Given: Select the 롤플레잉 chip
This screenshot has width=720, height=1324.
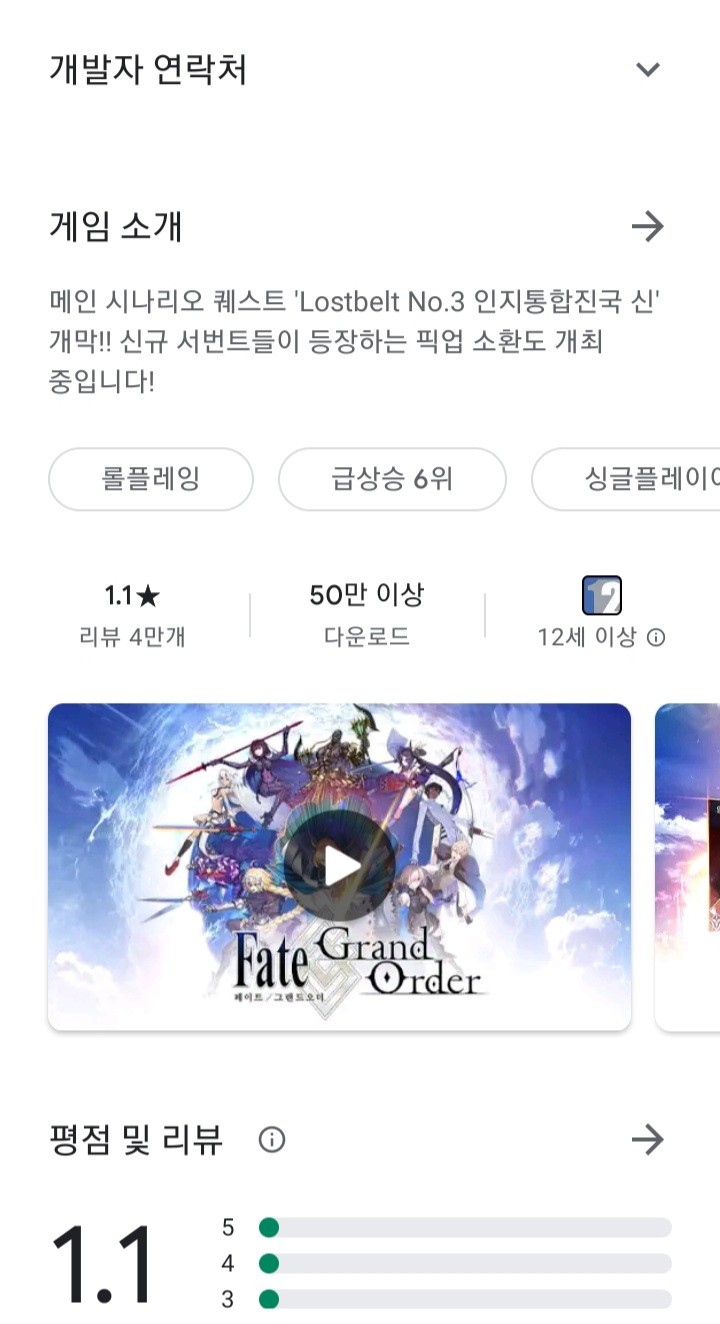Looking at the screenshot, I should coord(151,479).
